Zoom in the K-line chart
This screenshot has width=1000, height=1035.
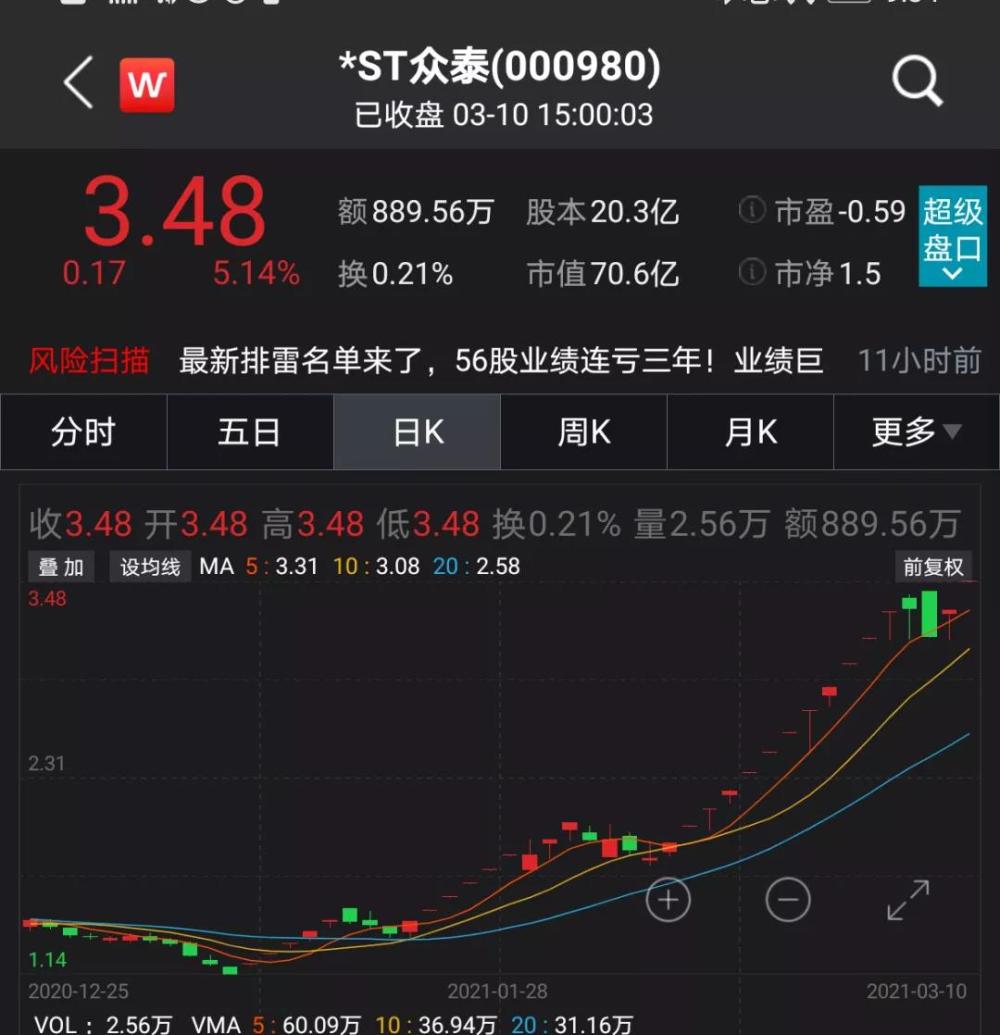click(668, 900)
